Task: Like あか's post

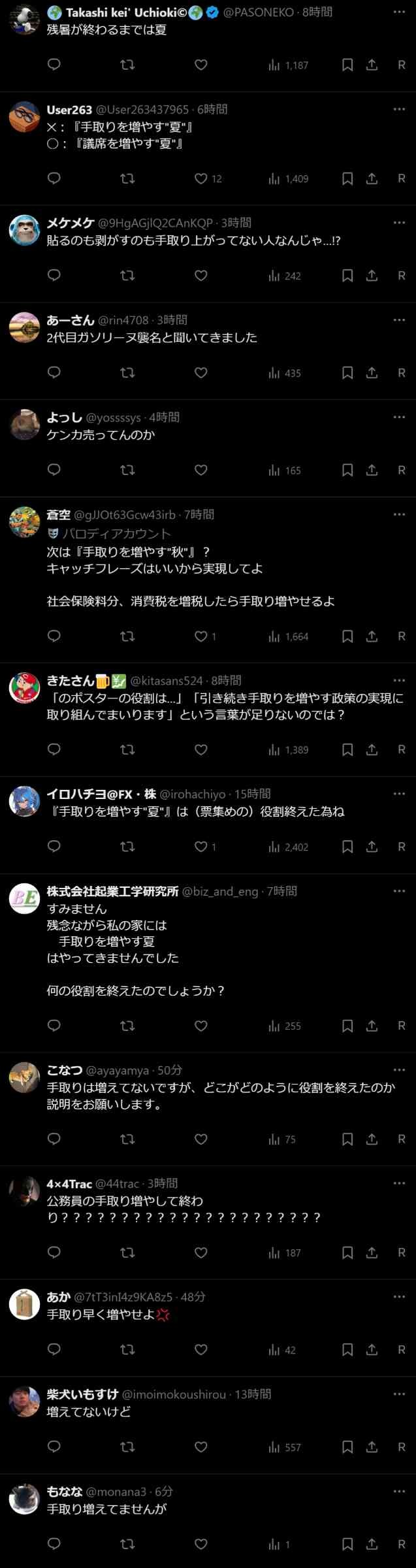Action: (x=201, y=1350)
